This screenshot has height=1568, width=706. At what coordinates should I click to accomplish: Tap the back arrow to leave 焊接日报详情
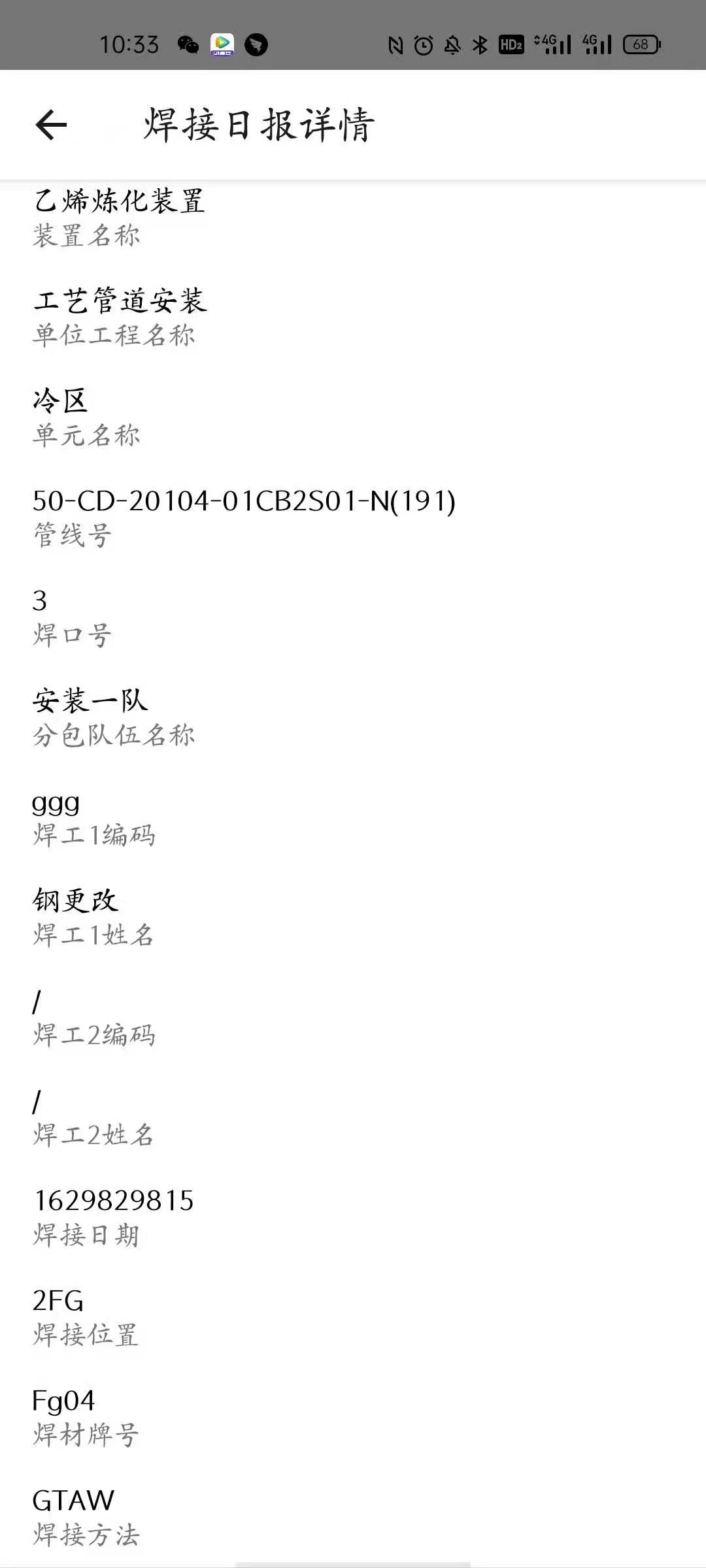coord(51,125)
